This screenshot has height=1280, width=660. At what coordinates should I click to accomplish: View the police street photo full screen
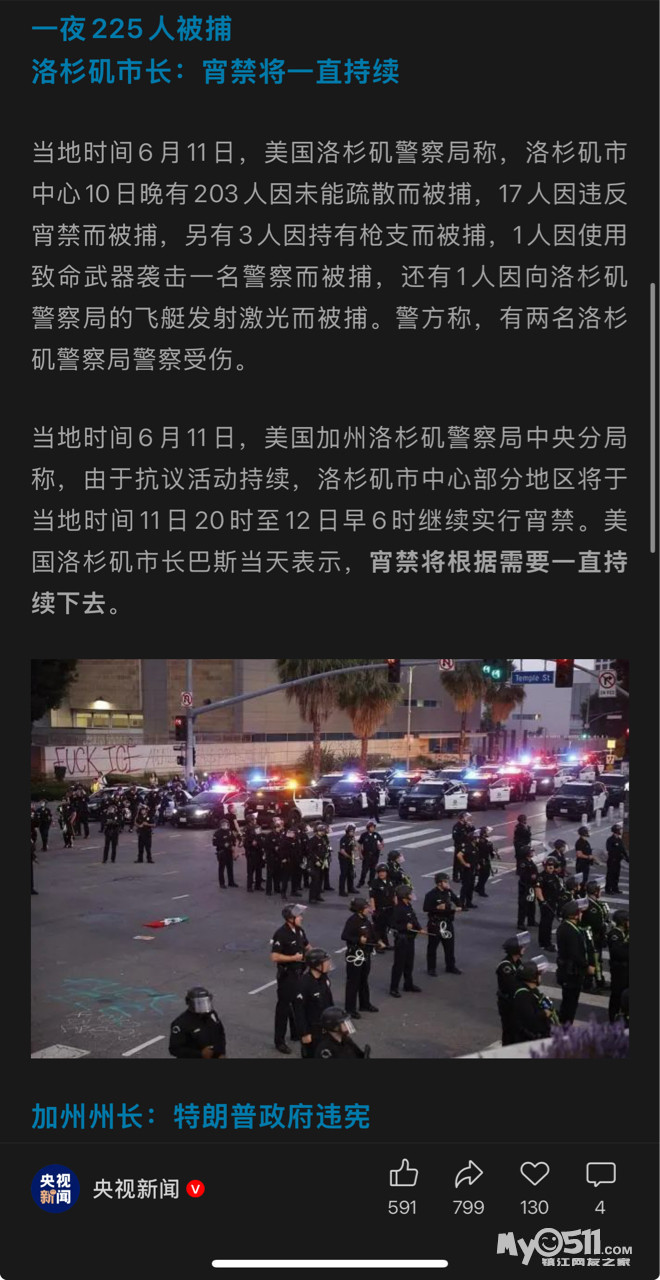(x=330, y=858)
